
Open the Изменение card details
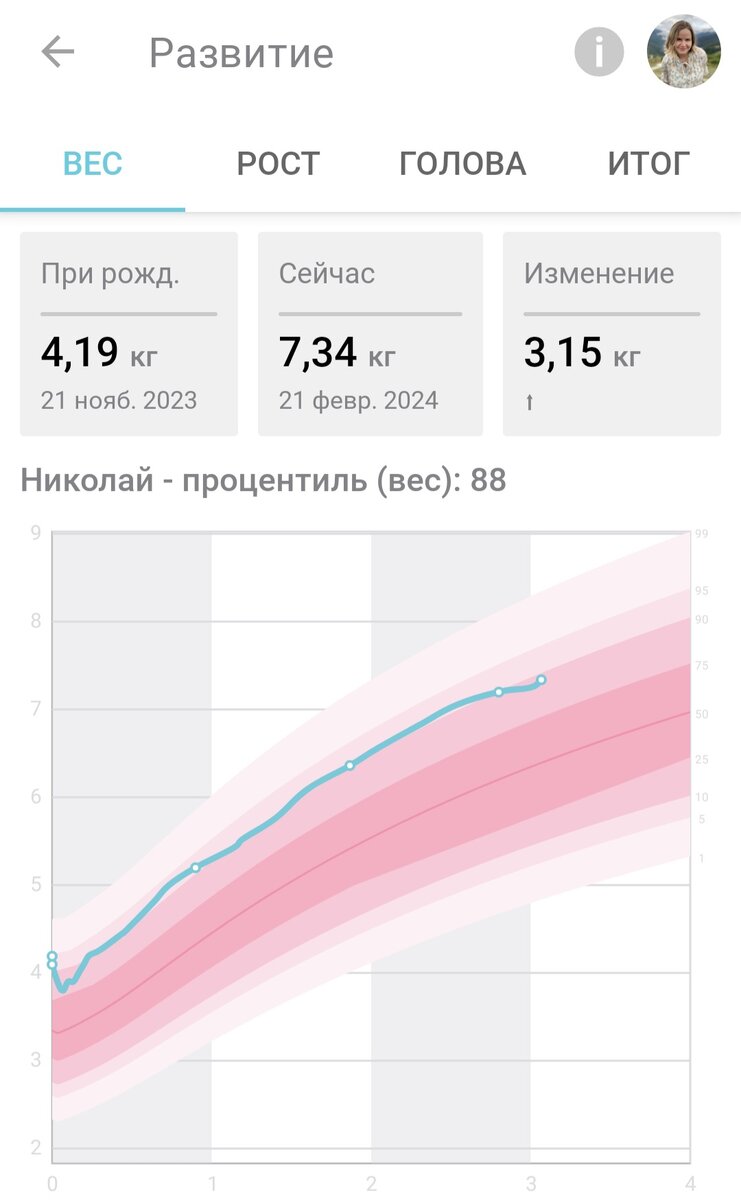tap(611, 330)
